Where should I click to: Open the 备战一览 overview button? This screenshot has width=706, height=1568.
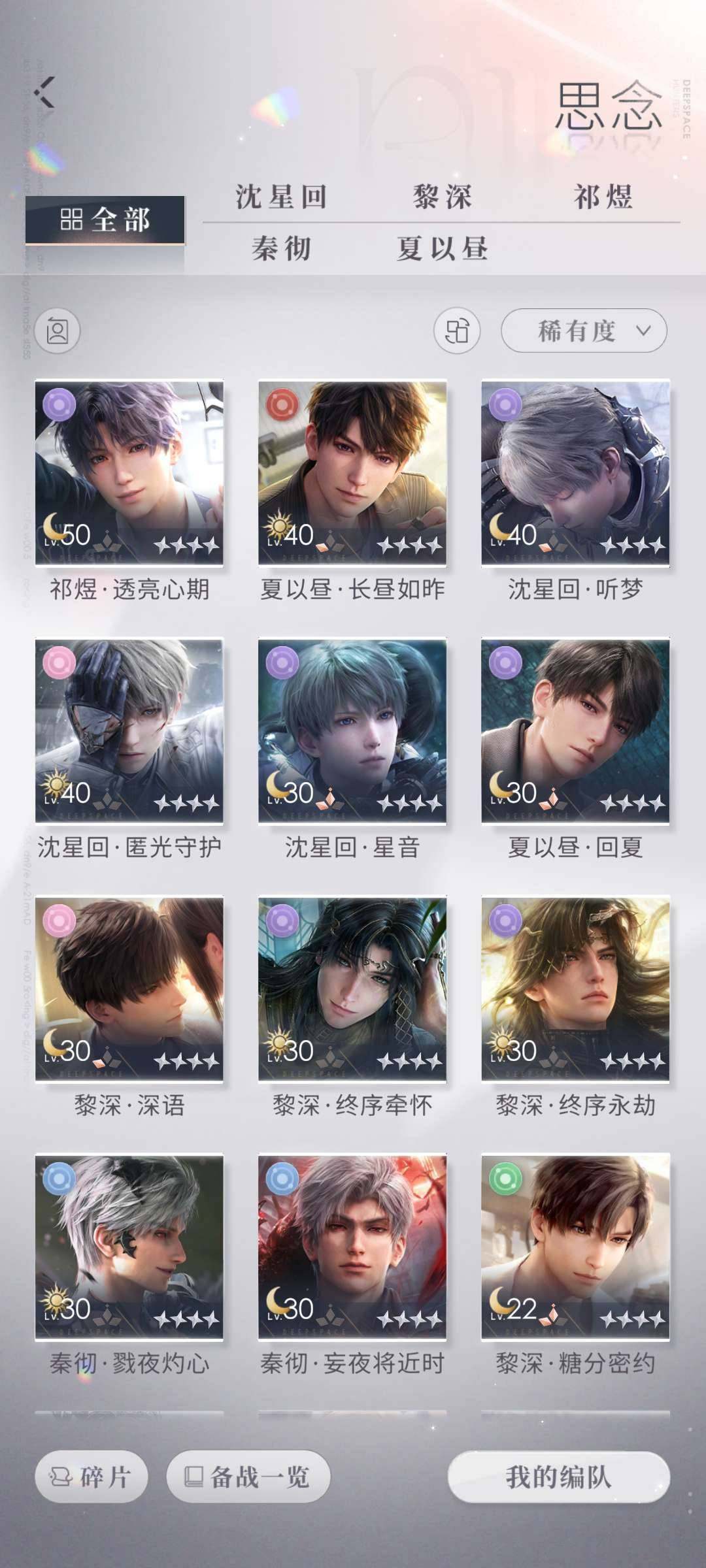click(x=248, y=1477)
